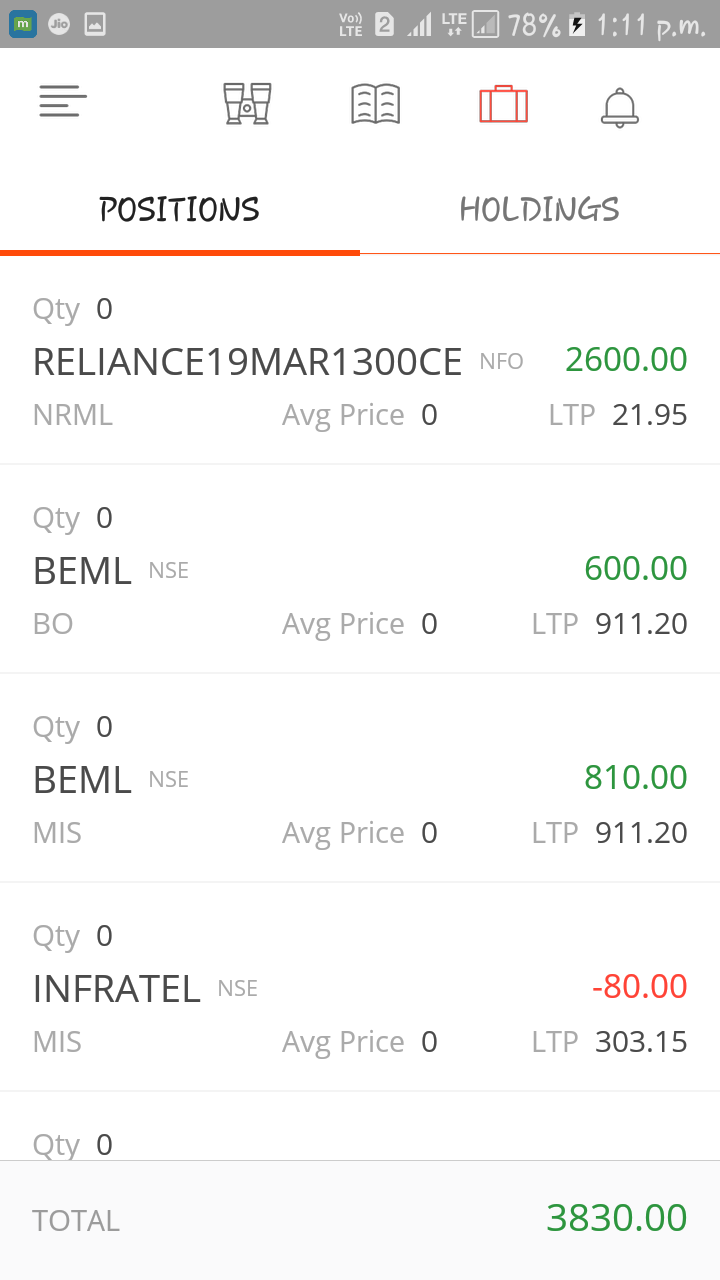Image resolution: width=720 pixels, height=1280 pixels.
Task: Open the hamburger drawer menu
Action: [63, 102]
